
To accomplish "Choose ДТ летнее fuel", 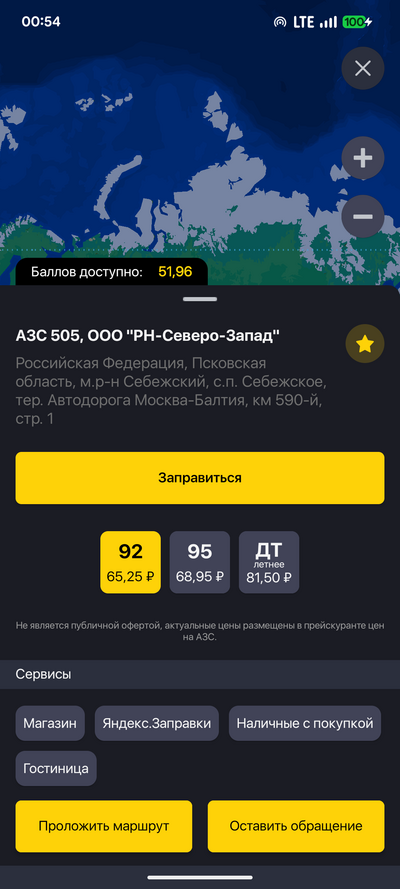I will click(269, 562).
